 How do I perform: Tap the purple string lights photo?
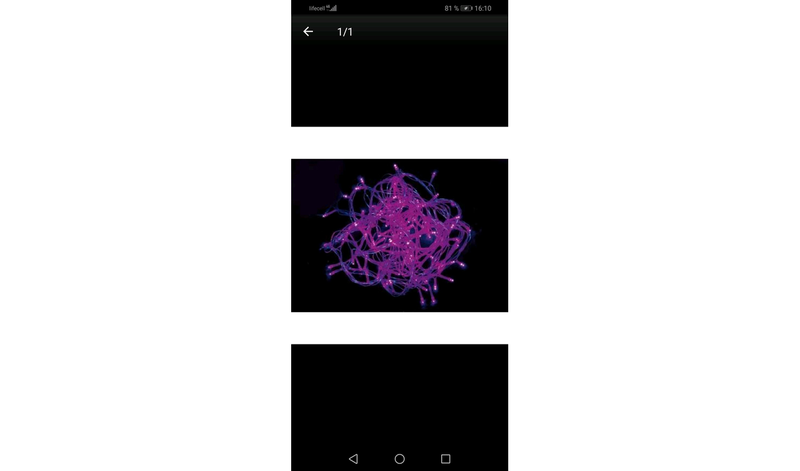[399, 236]
